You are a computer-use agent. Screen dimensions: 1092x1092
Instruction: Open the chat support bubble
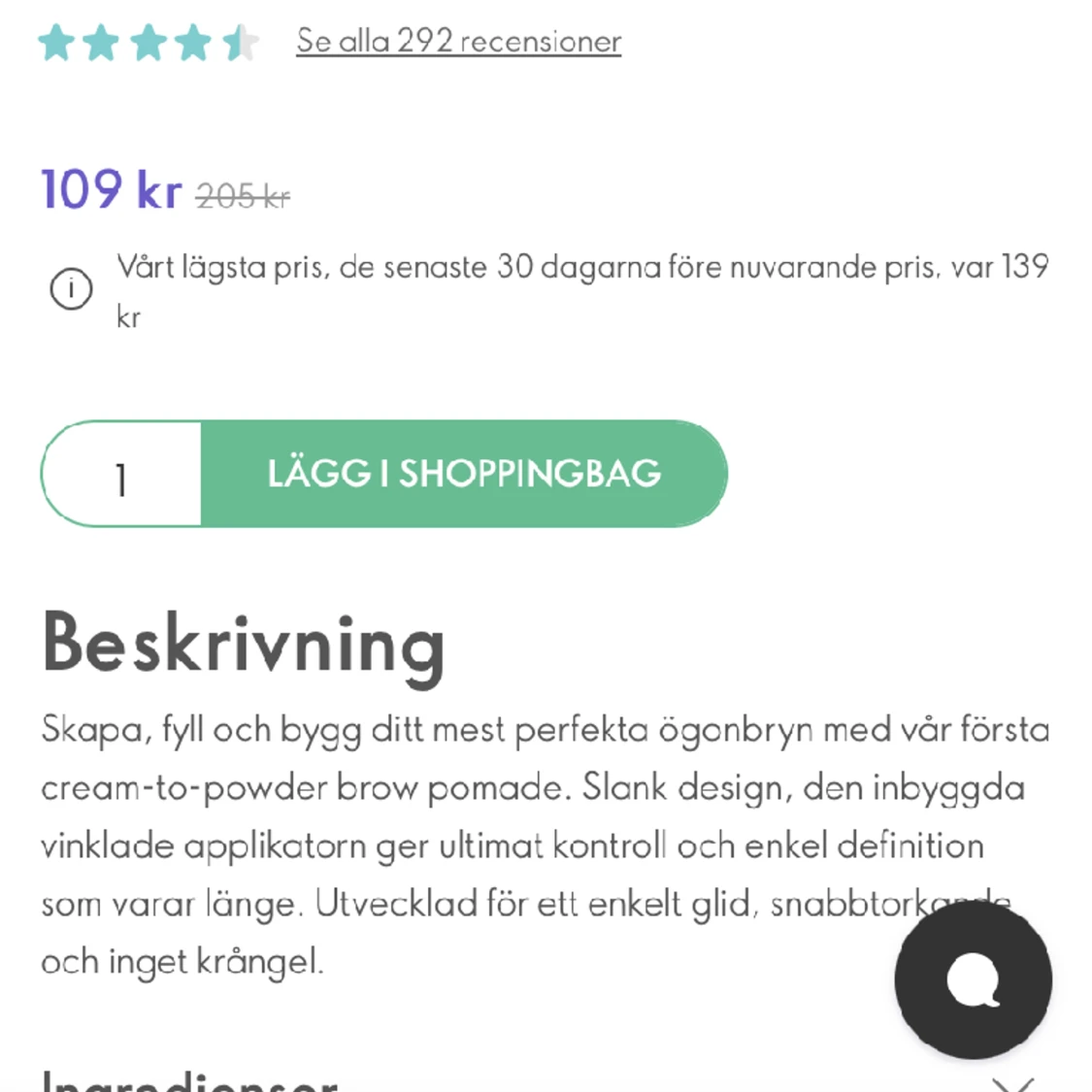click(x=973, y=980)
